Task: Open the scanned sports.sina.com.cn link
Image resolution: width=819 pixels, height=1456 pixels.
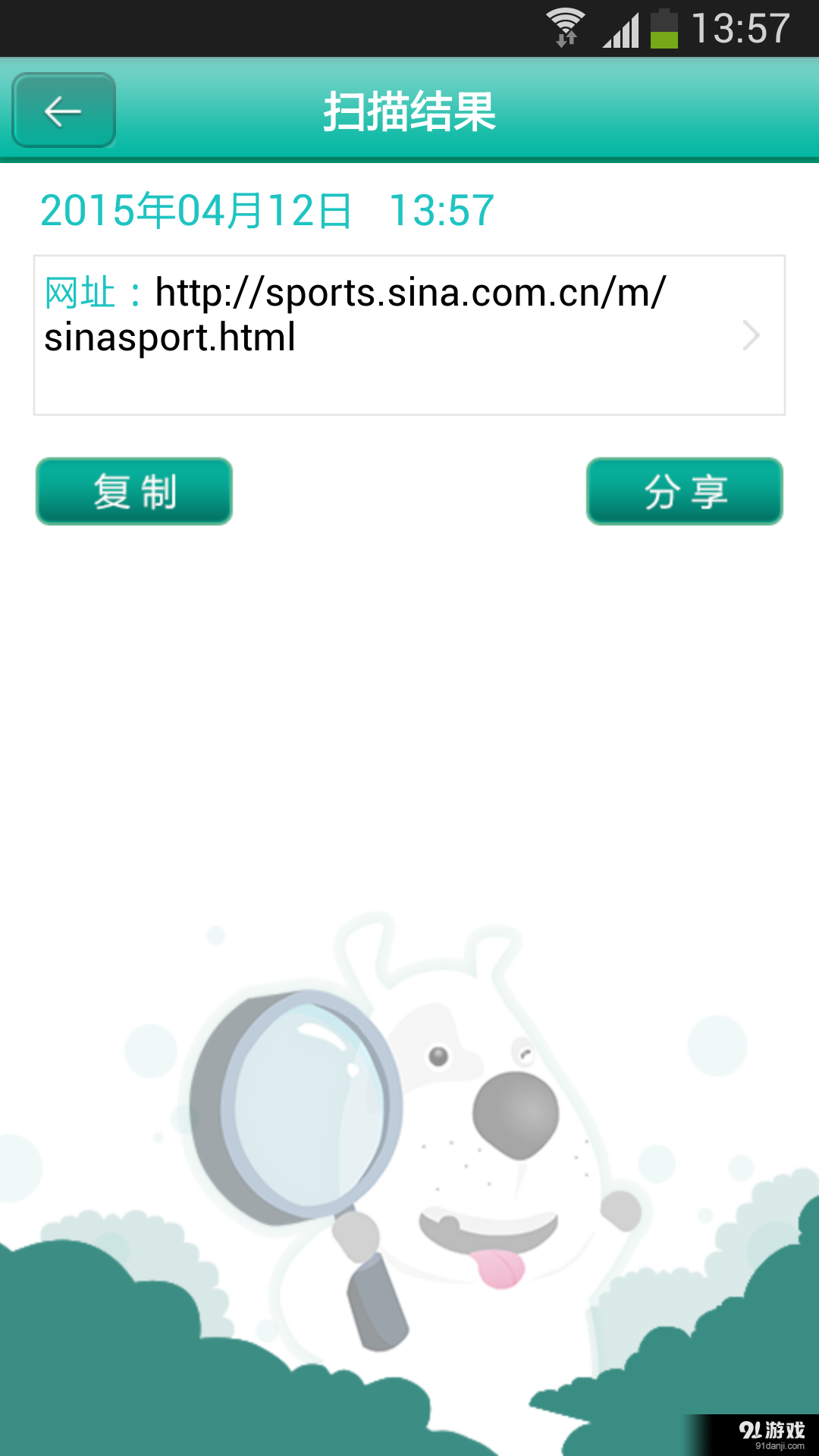Action: pyautogui.click(x=409, y=334)
